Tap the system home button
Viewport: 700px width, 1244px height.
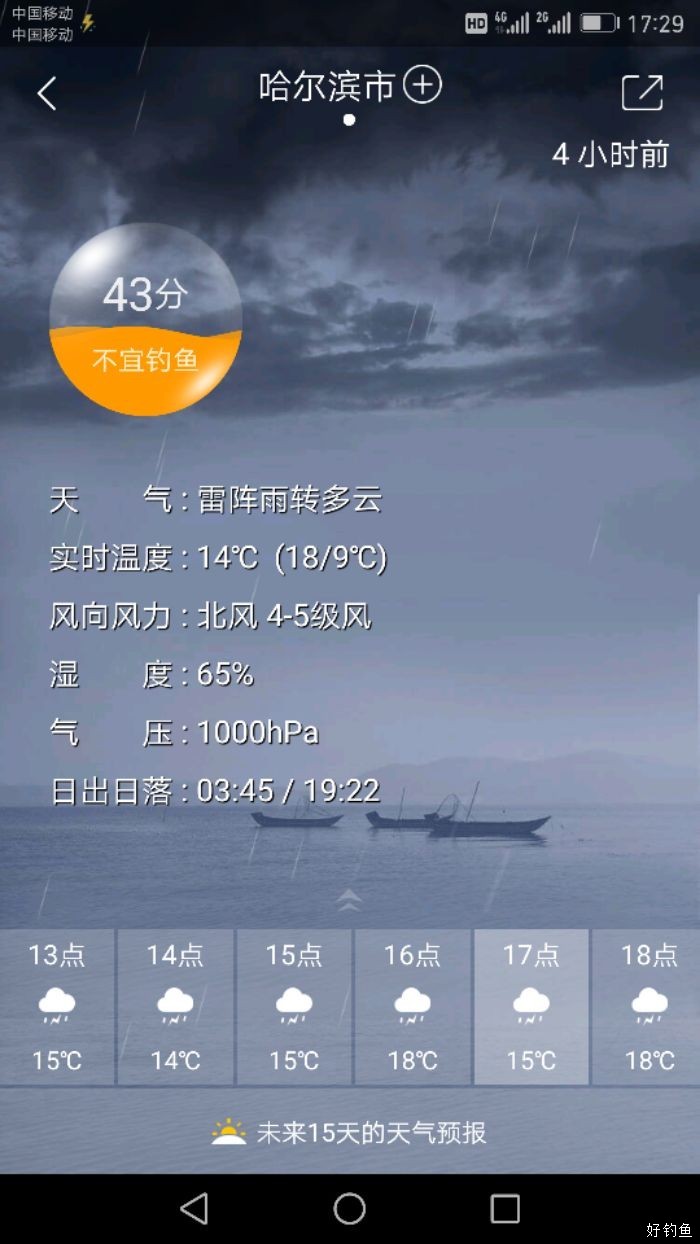349,1208
